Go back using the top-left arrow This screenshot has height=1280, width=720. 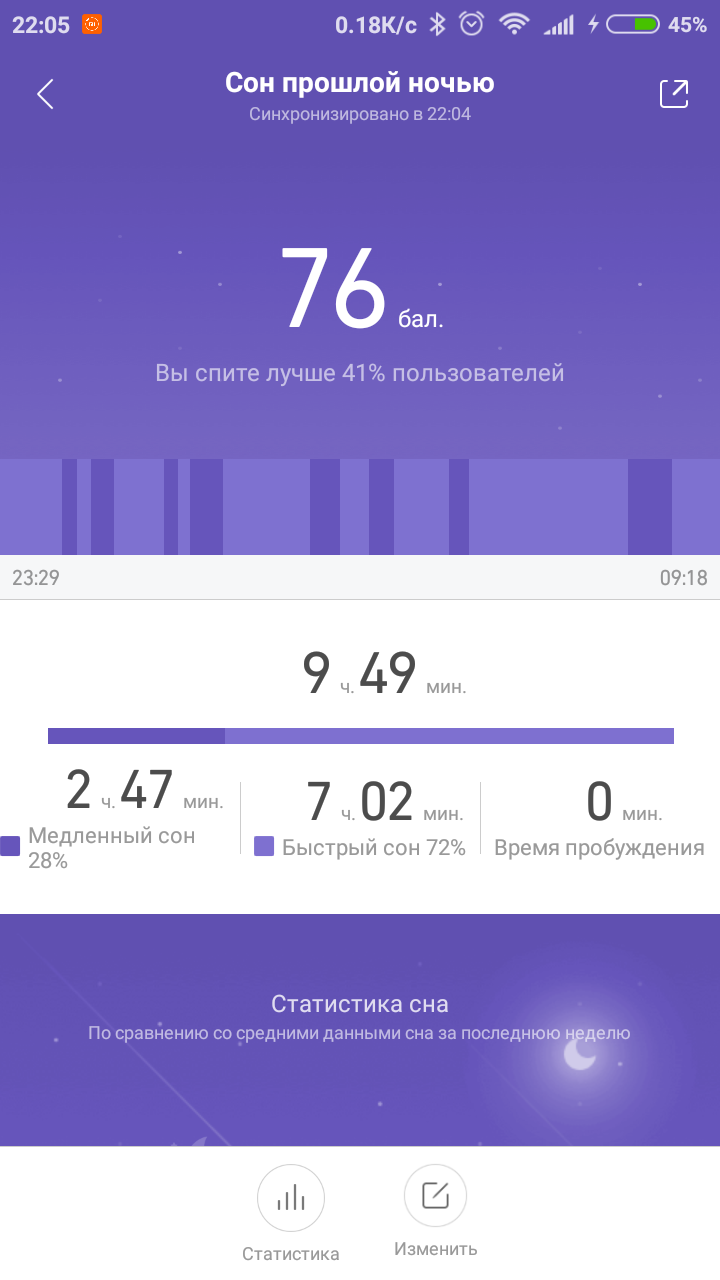click(45, 94)
